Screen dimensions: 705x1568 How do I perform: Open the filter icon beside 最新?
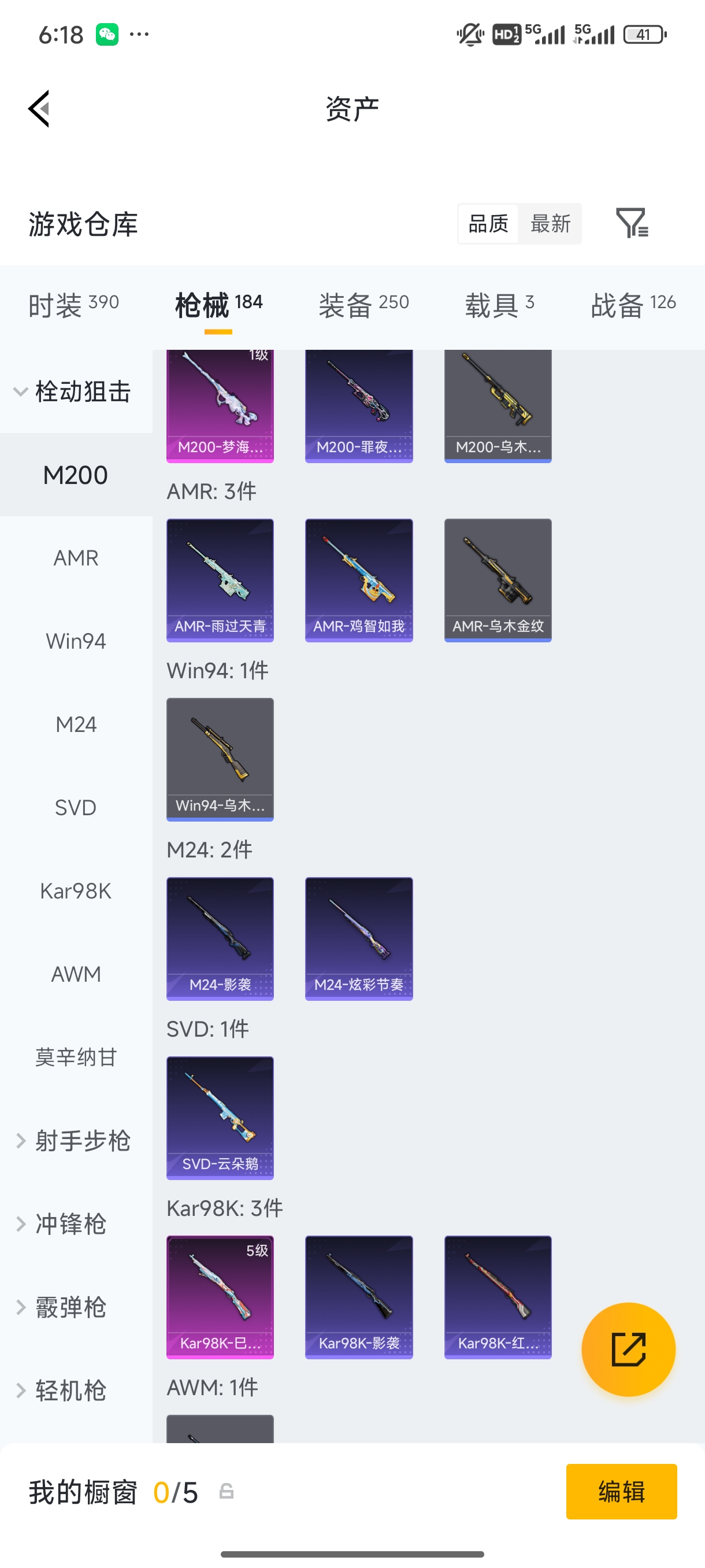click(632, 223)
